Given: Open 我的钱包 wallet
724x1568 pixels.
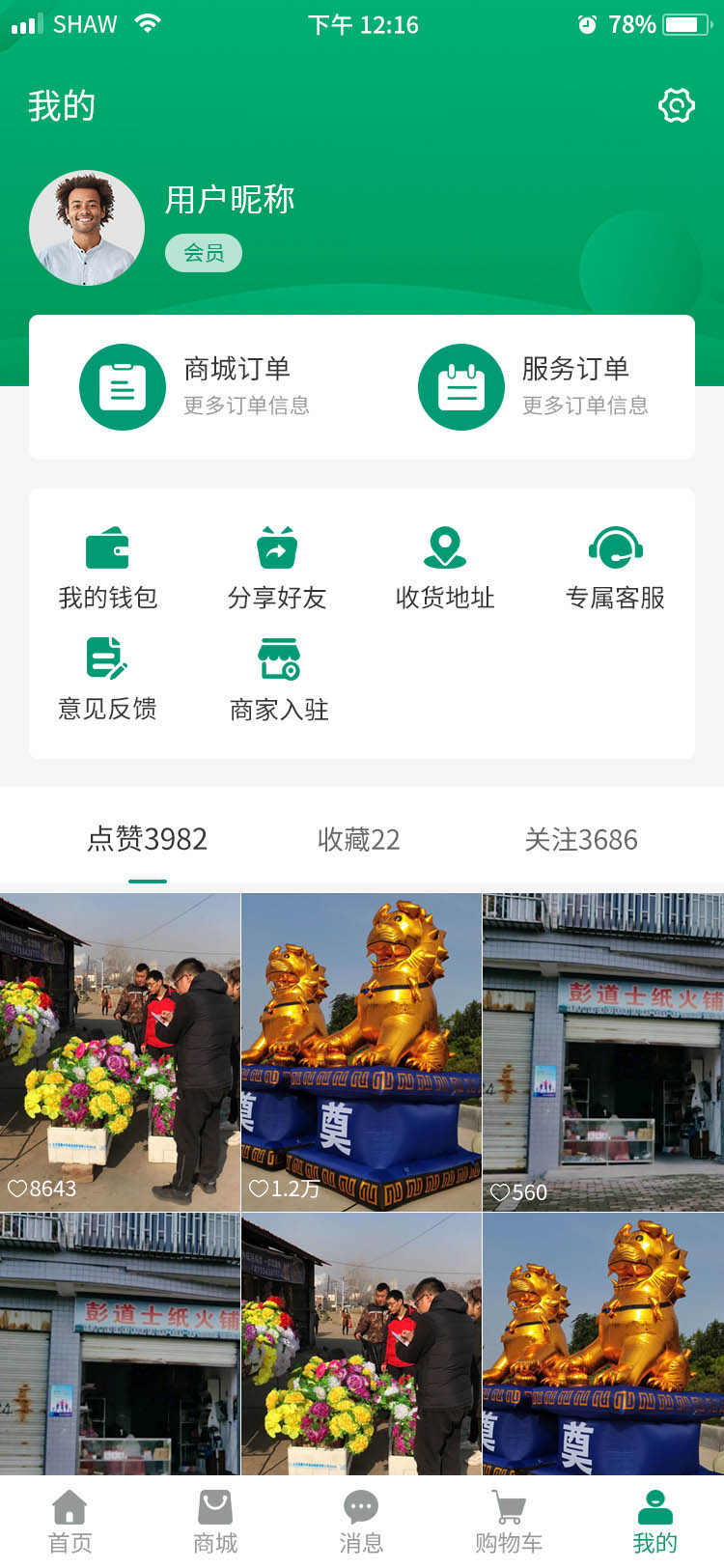Looking at the screenshot, I should click(107, 569).
